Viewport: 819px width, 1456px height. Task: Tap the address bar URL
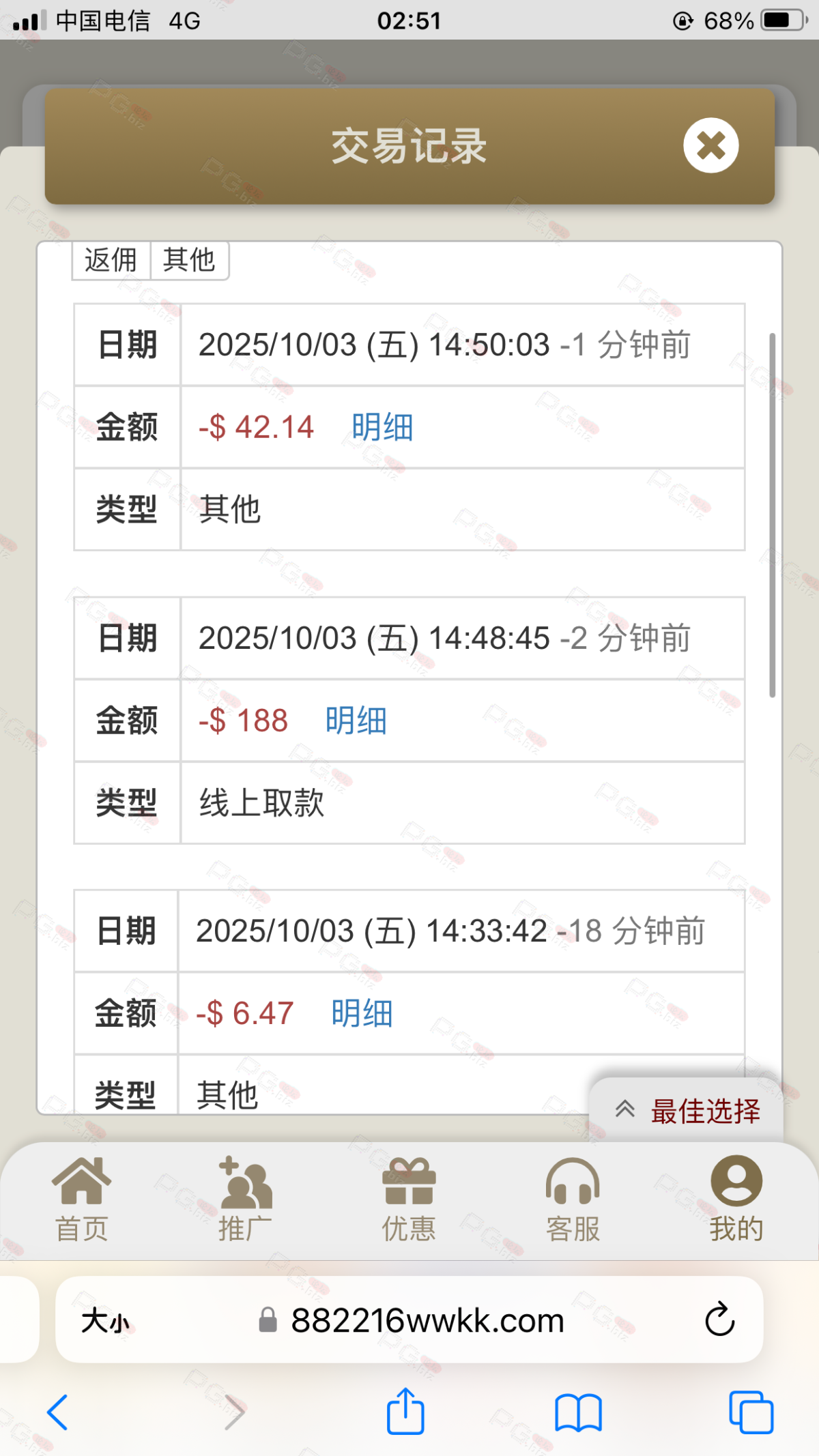(427, 1321)
